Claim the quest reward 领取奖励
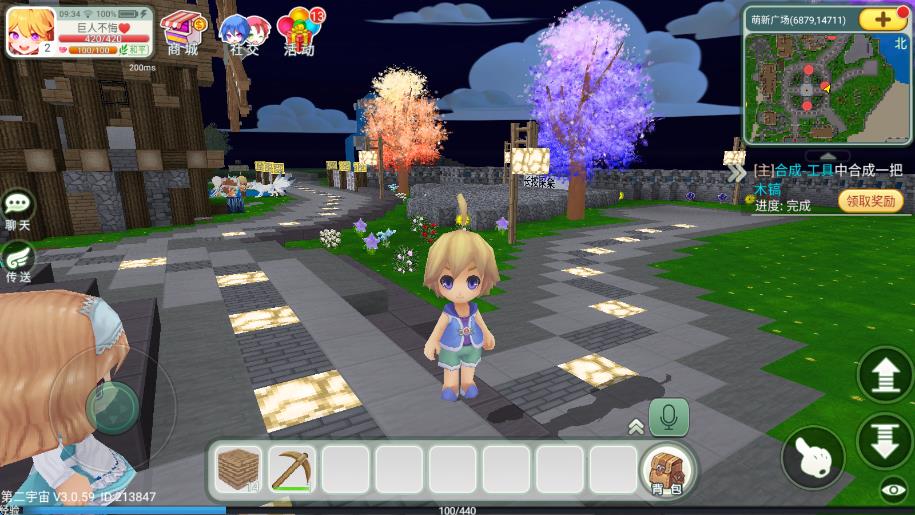 pyautogui.click(x=870, y=201)
